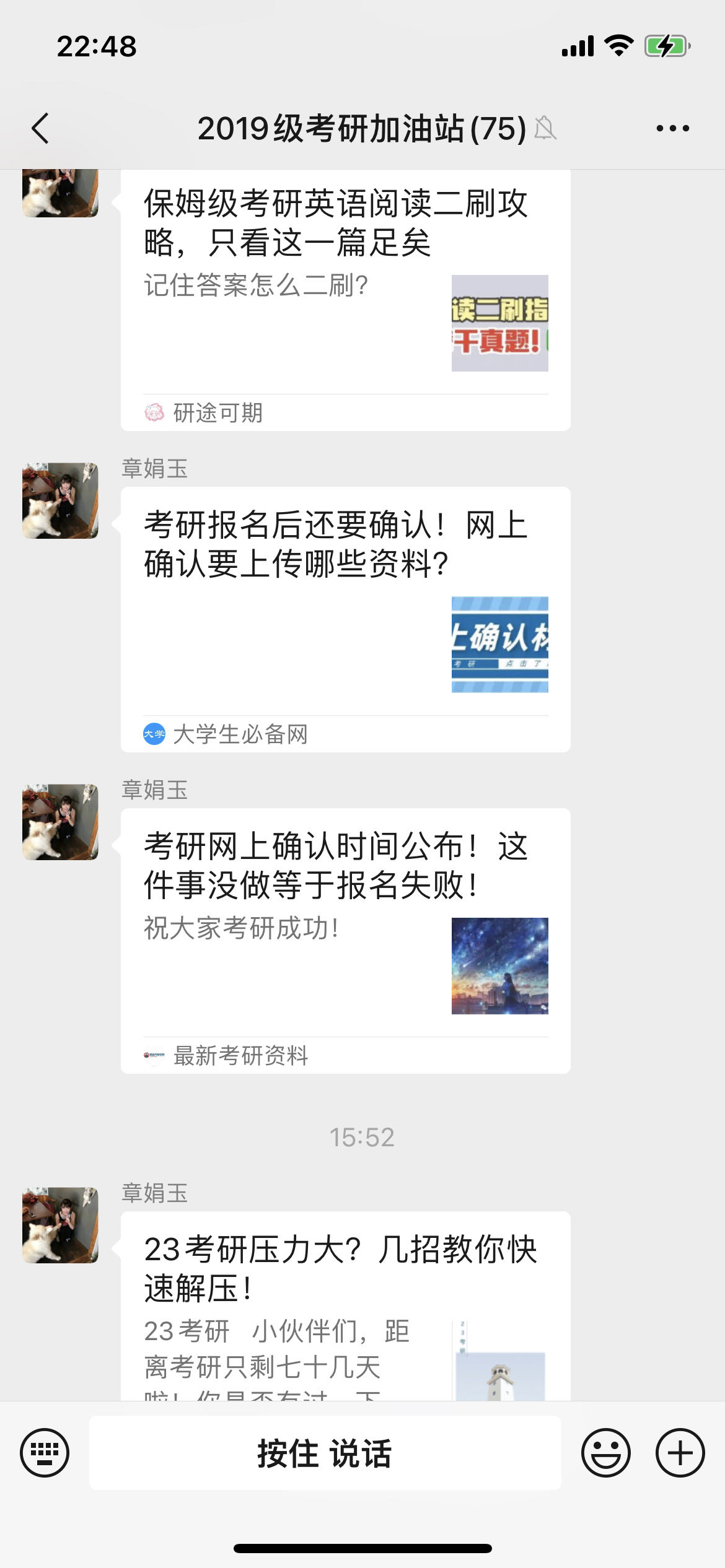725x1568 pixels.
Task: Switch to keyboard text input
Action: point(45,1452)
